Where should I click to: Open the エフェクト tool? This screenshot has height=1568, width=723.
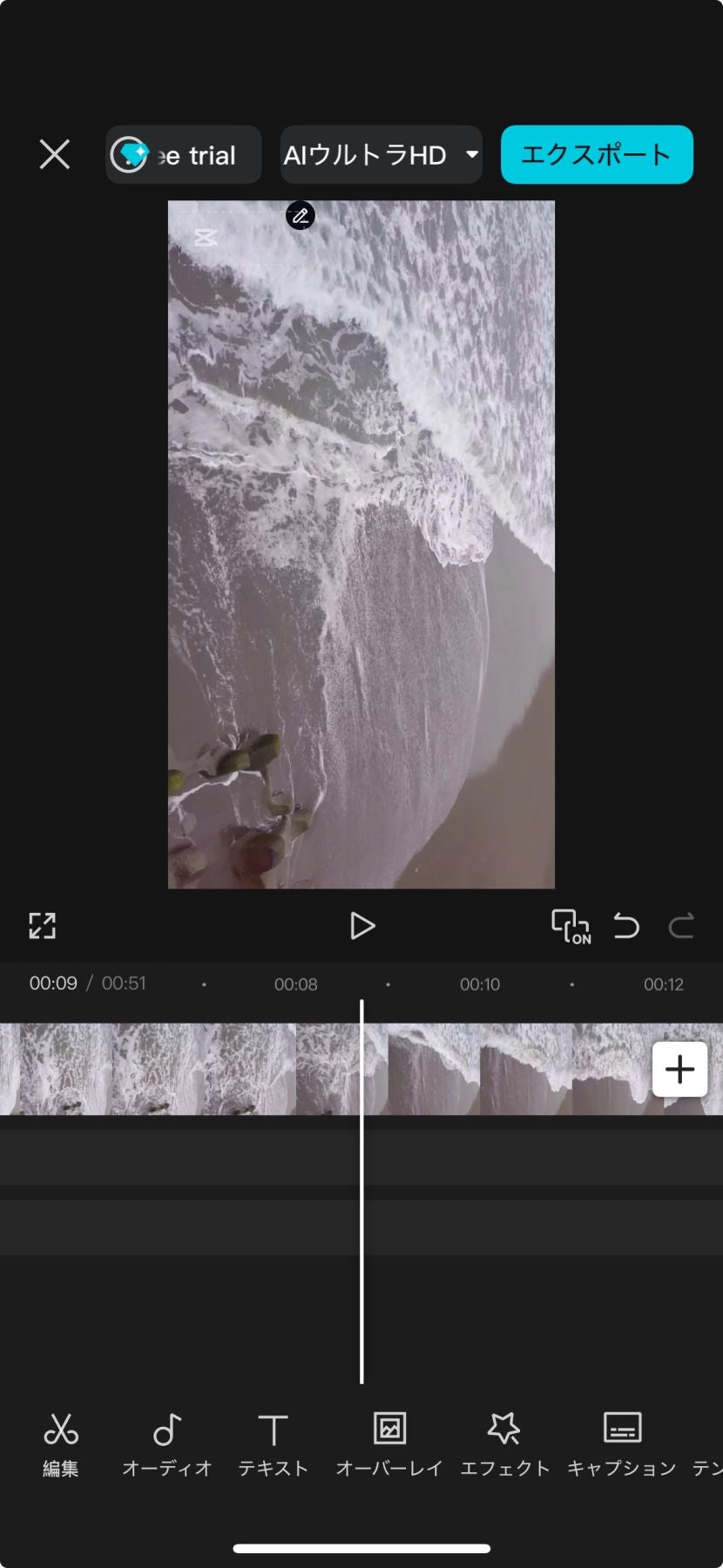(504, 1445)
